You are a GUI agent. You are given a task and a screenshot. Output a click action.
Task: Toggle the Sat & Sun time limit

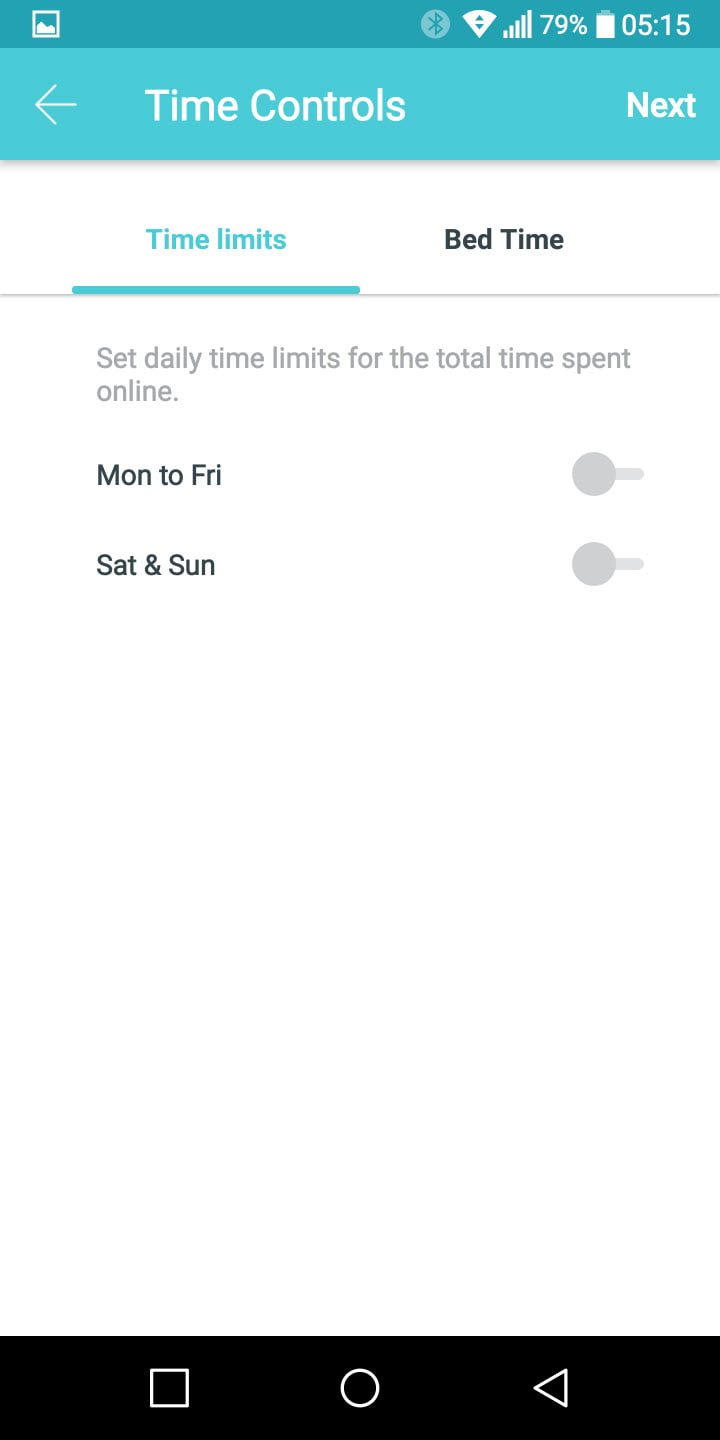click(608, 564)
